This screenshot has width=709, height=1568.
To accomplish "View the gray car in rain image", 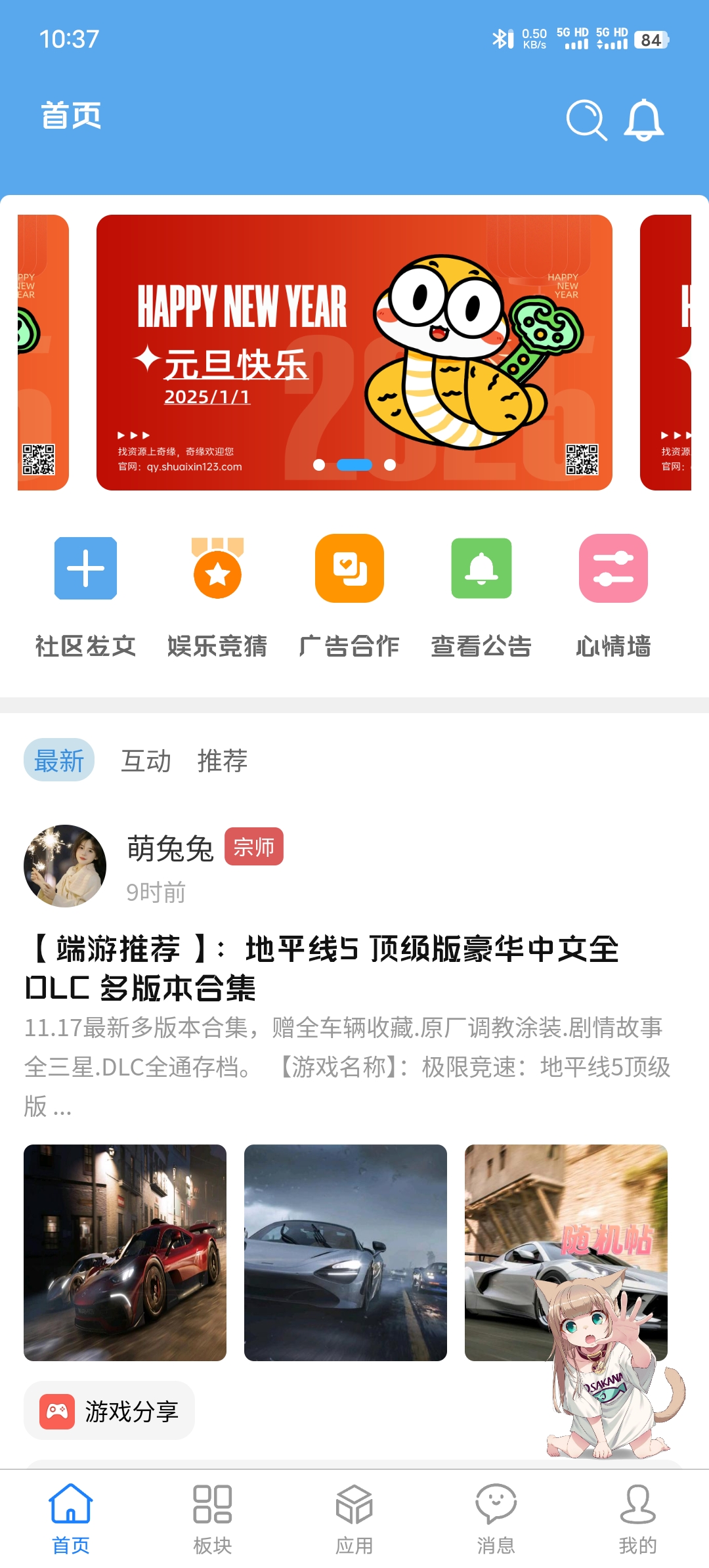I will coord(345,1252).
